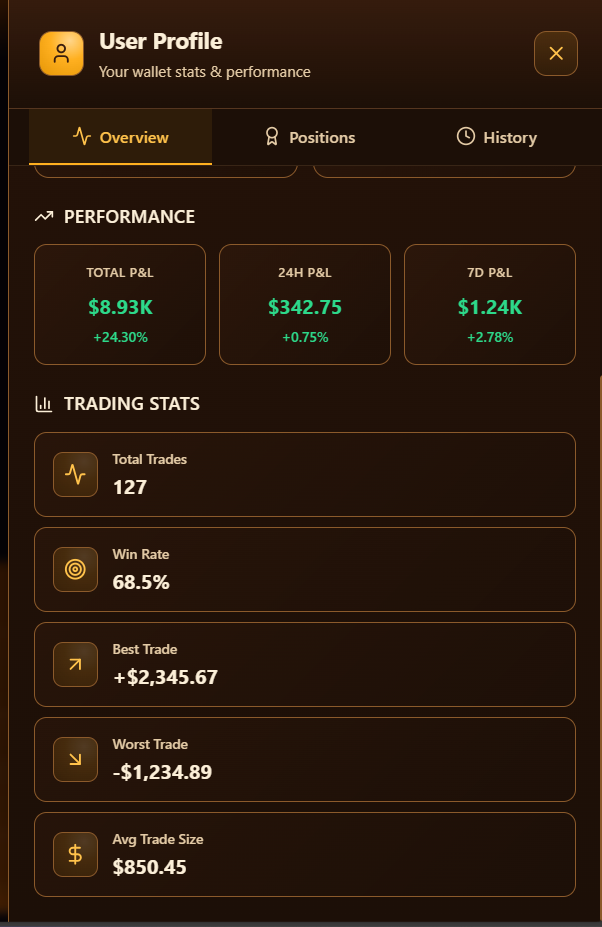Switch to the Positions tab
The width and height of the screenshot is (602, 927).
[x=309, y=137]
